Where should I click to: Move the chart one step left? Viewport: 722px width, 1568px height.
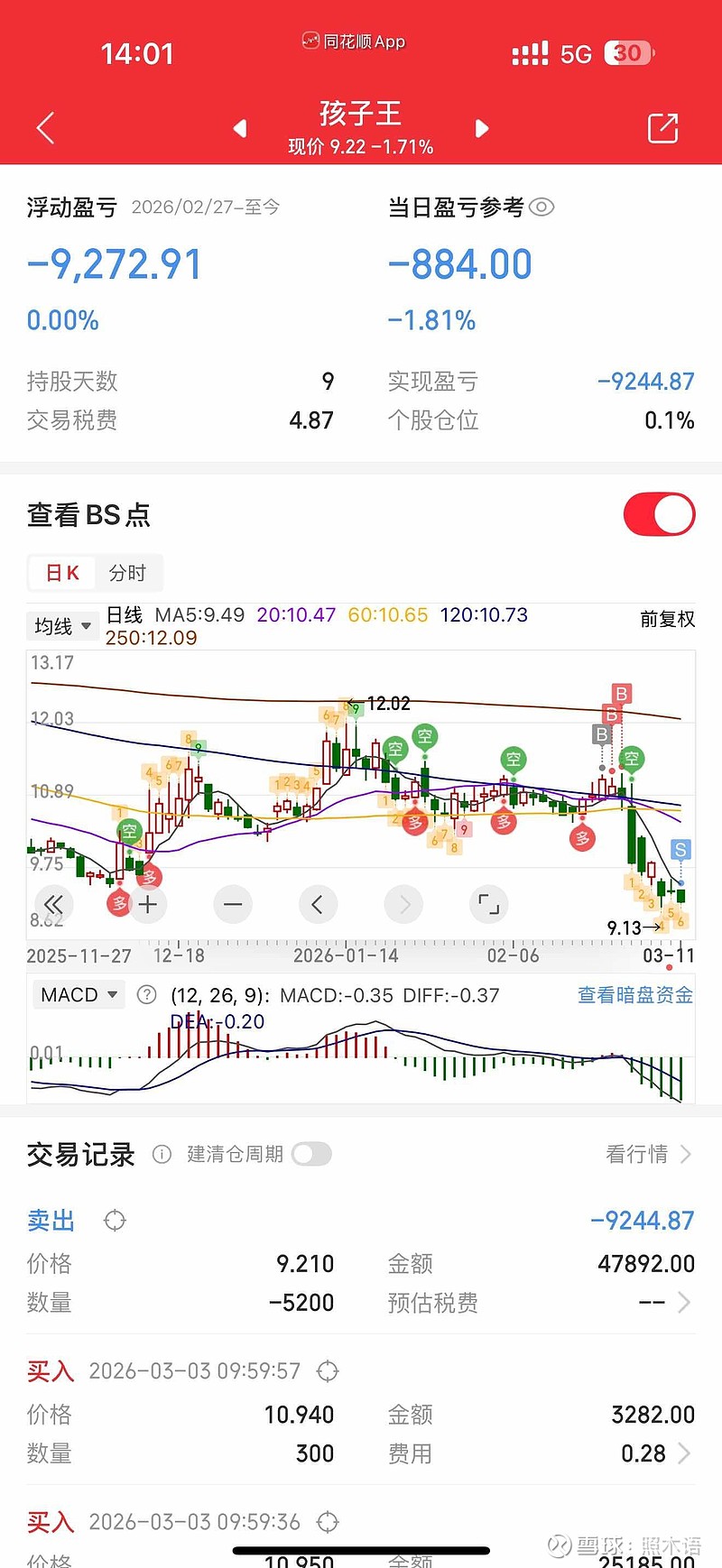tap(317, 904)
